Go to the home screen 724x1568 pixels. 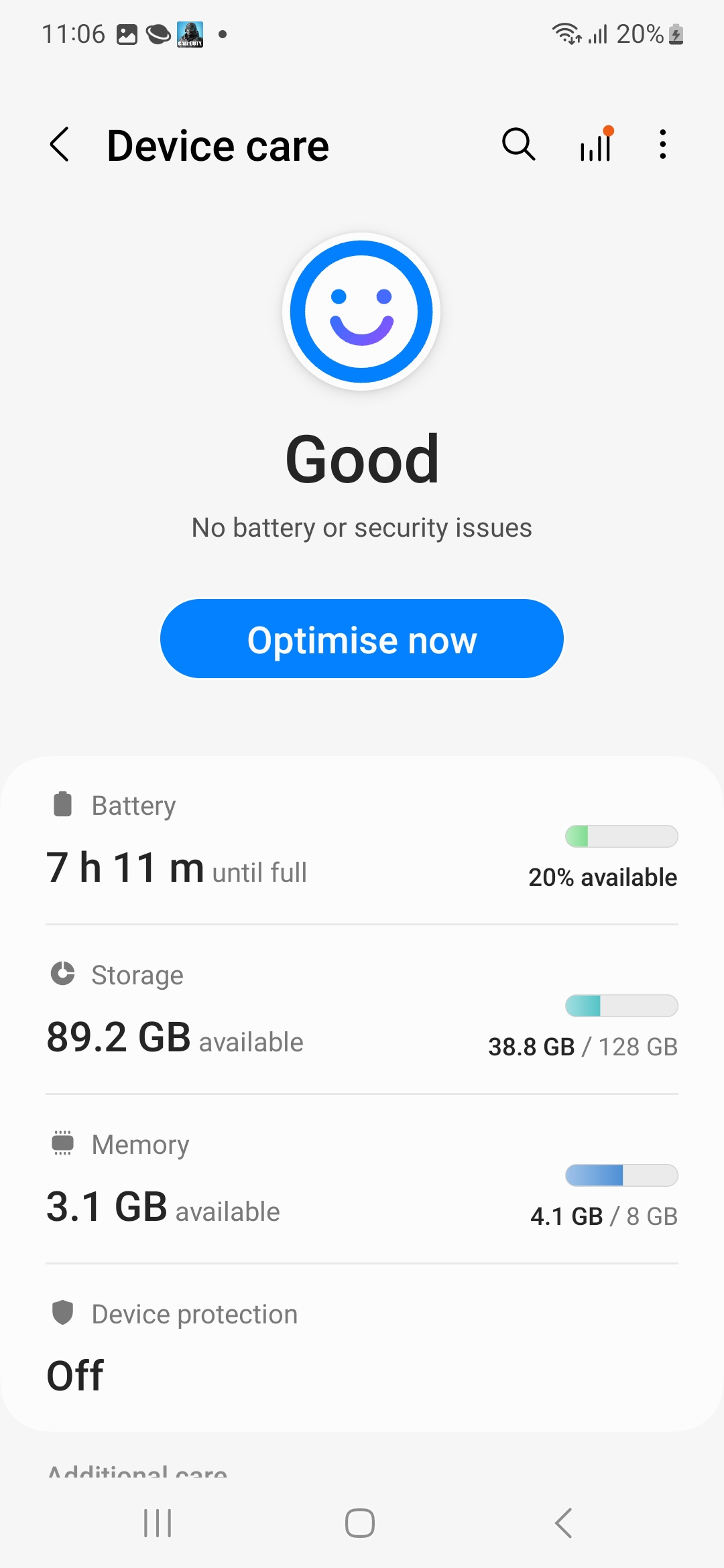(360, 1523)
